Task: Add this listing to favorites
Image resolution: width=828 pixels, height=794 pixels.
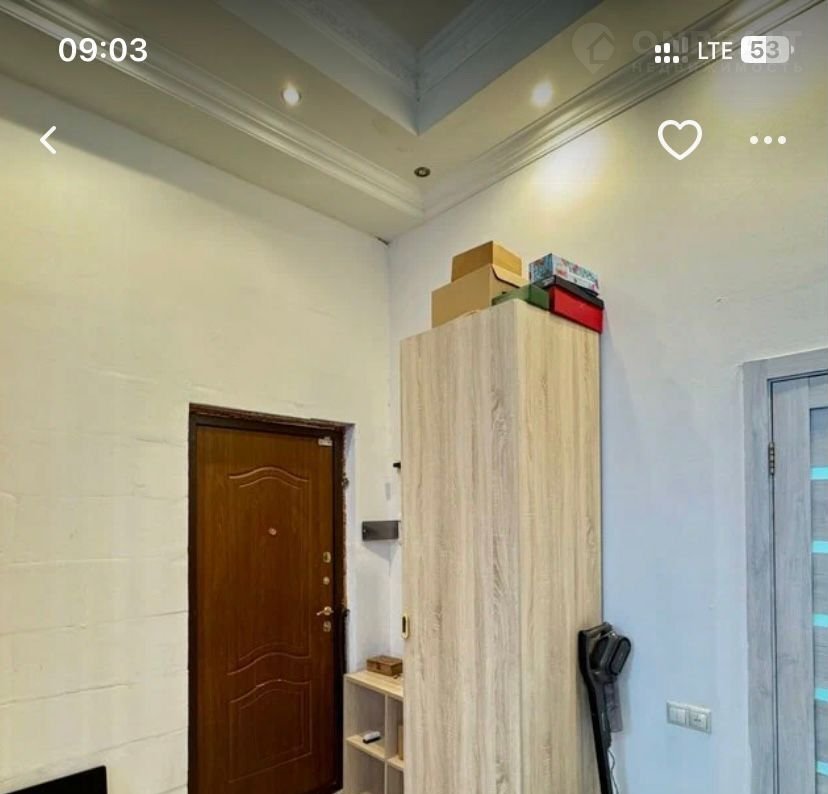Action: pos(680,140)
